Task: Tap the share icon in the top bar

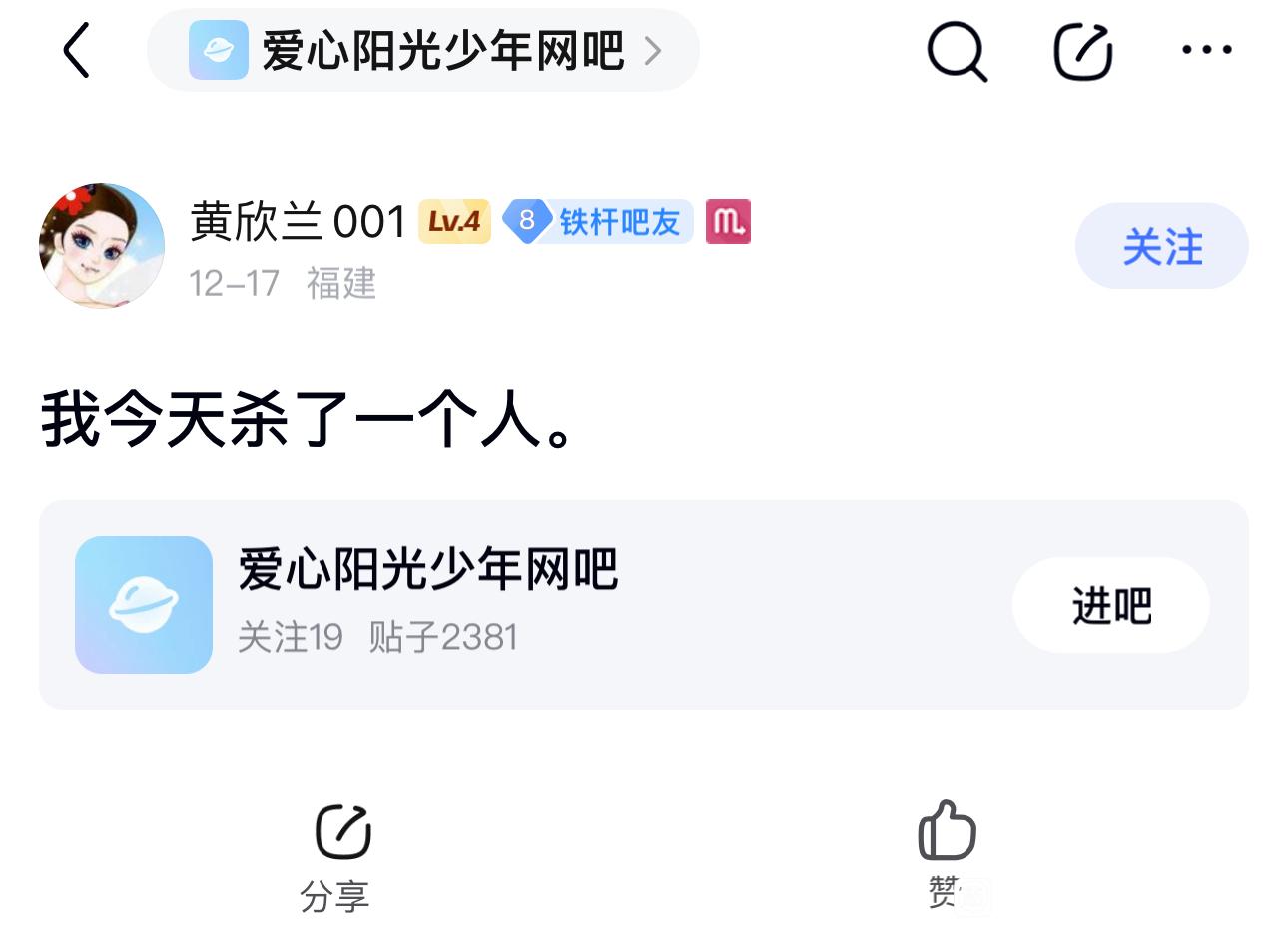Action: coord(1083,51)
